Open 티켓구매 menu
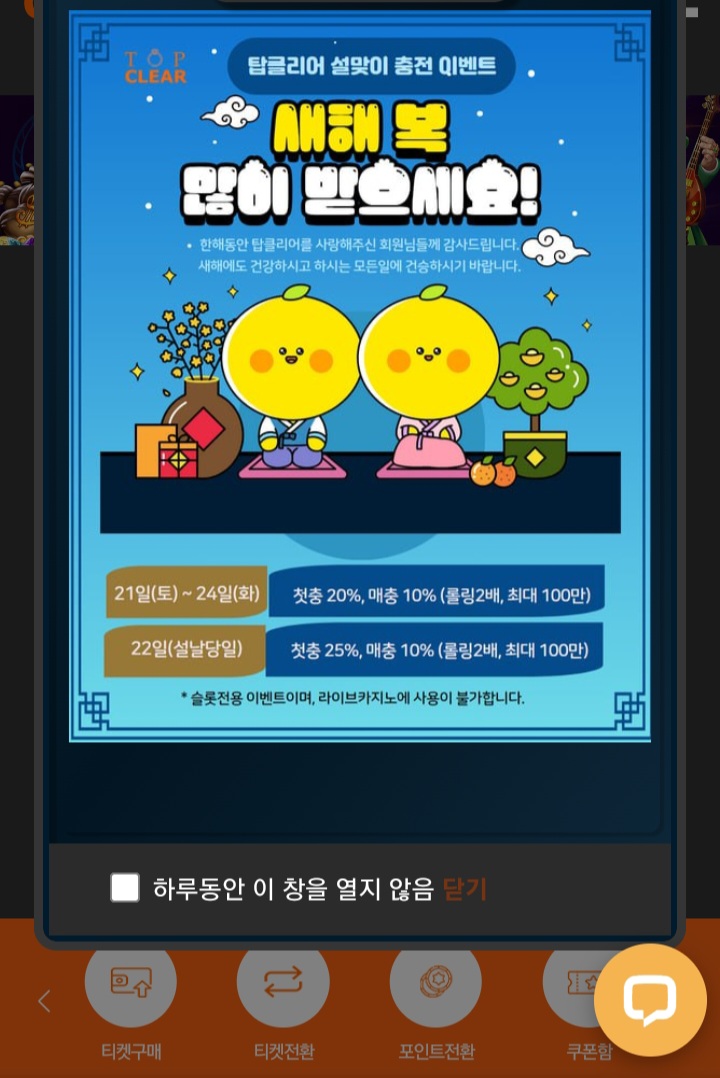720x1078 pixels. click(131, 985)
